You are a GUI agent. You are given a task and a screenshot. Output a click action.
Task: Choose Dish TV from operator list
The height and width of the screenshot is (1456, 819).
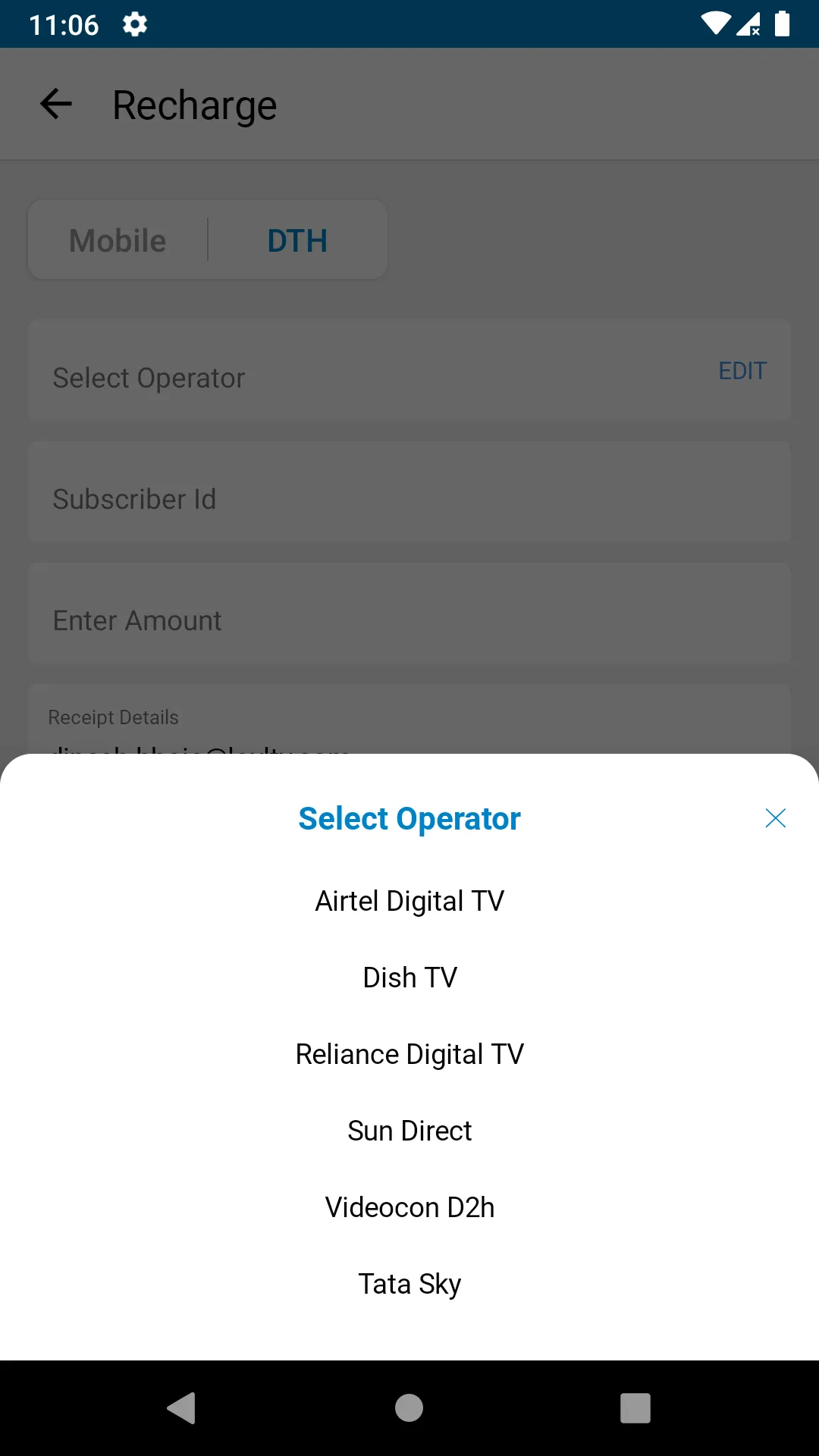tap(409, 977)
